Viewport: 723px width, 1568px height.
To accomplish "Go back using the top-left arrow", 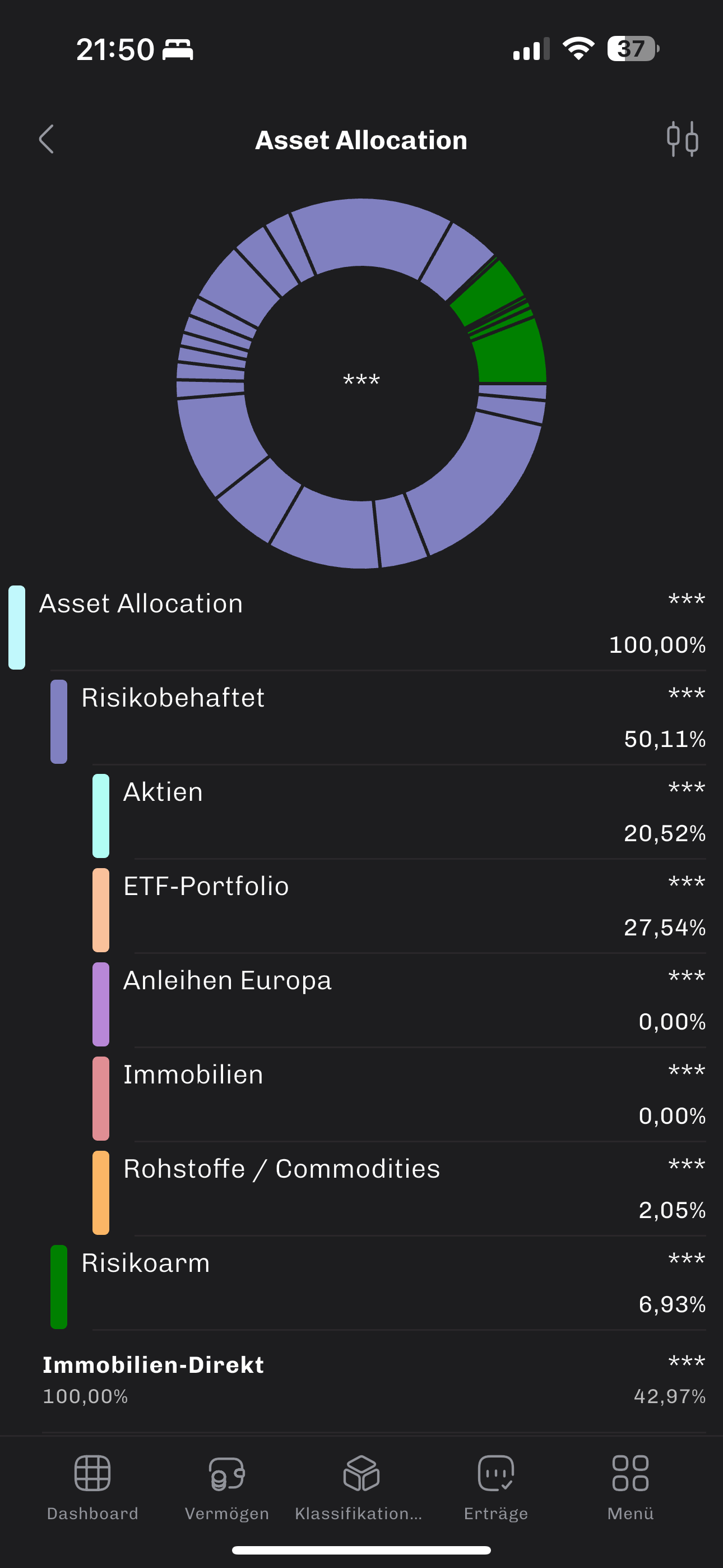I will [x=47, y=140].
